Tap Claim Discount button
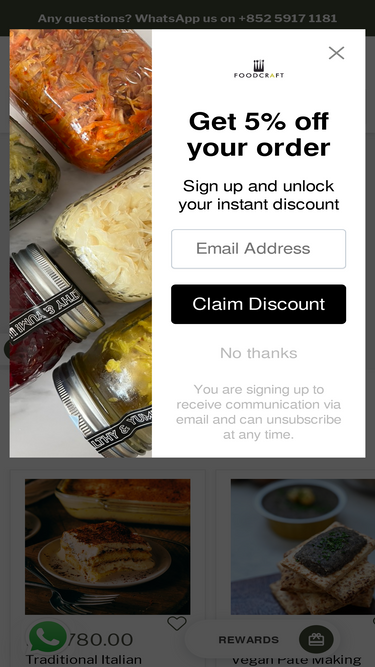The width and height of the screenshot is (375, 667). pyautogui.click(x=259, y=304)
